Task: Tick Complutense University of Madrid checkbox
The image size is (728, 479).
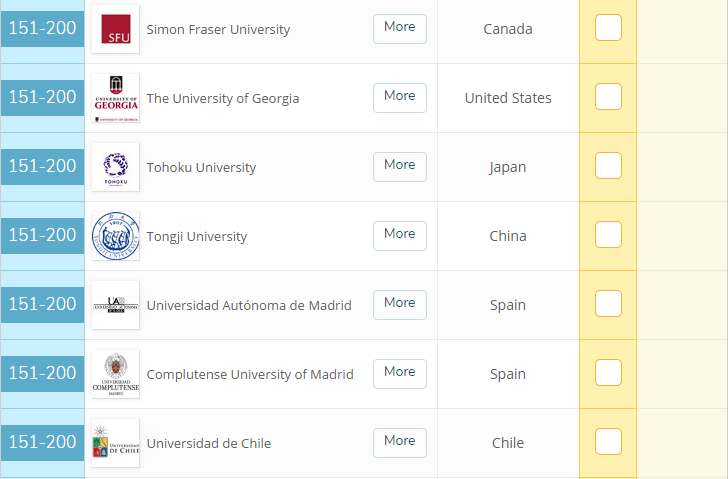Action: 608,373
